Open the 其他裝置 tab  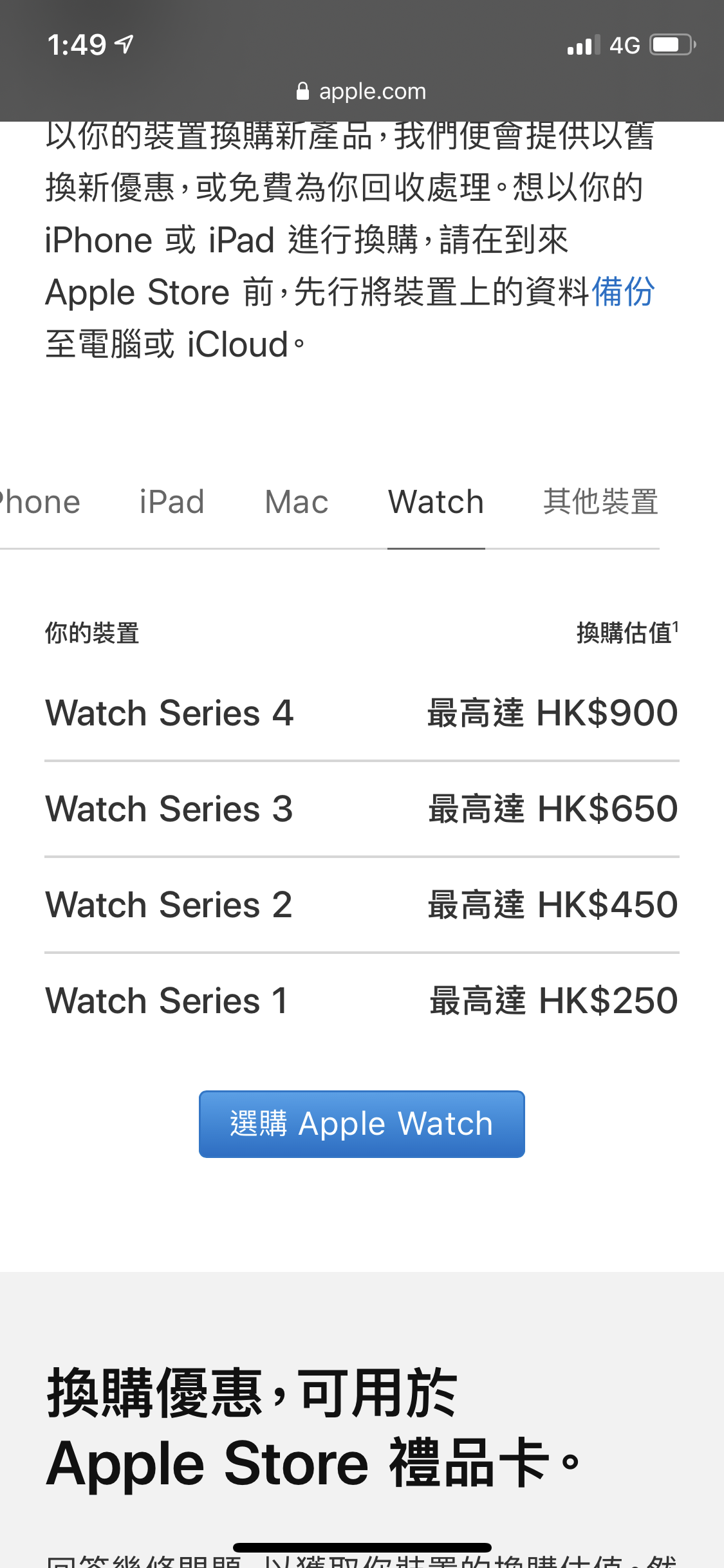point(600,502)
